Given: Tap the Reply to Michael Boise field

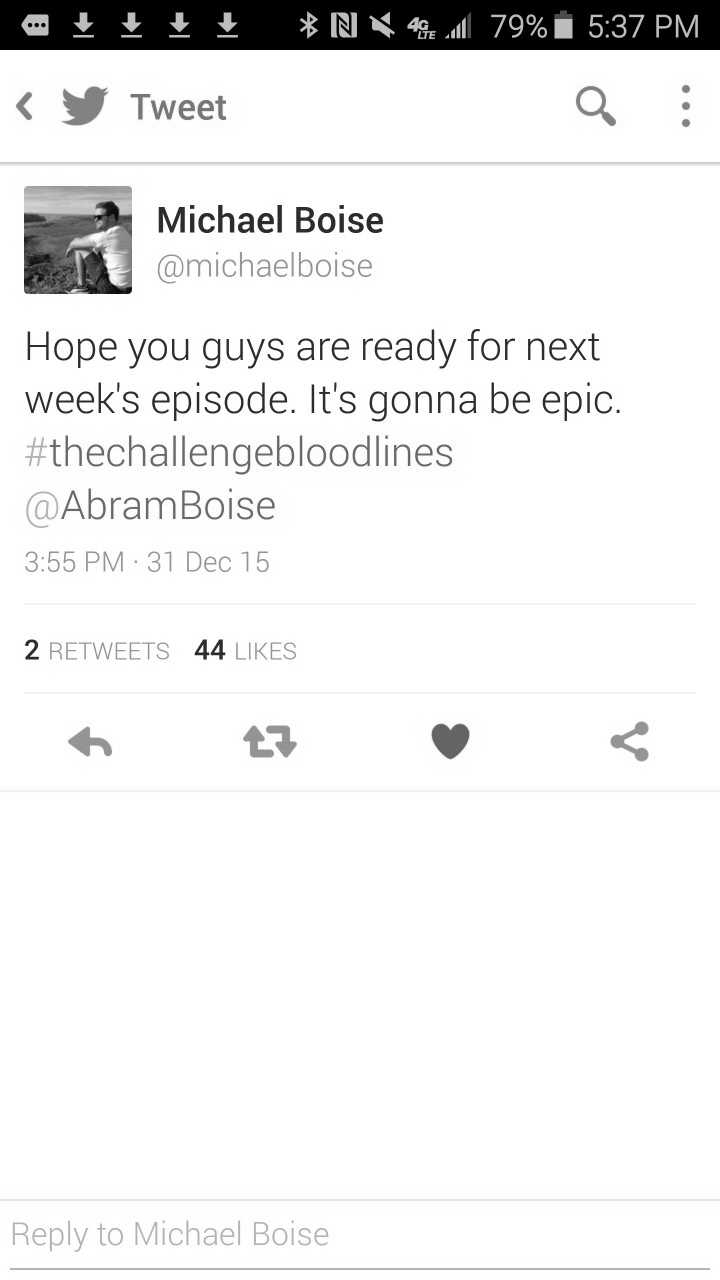Looking at the screenshot, I should (360, 1235).
